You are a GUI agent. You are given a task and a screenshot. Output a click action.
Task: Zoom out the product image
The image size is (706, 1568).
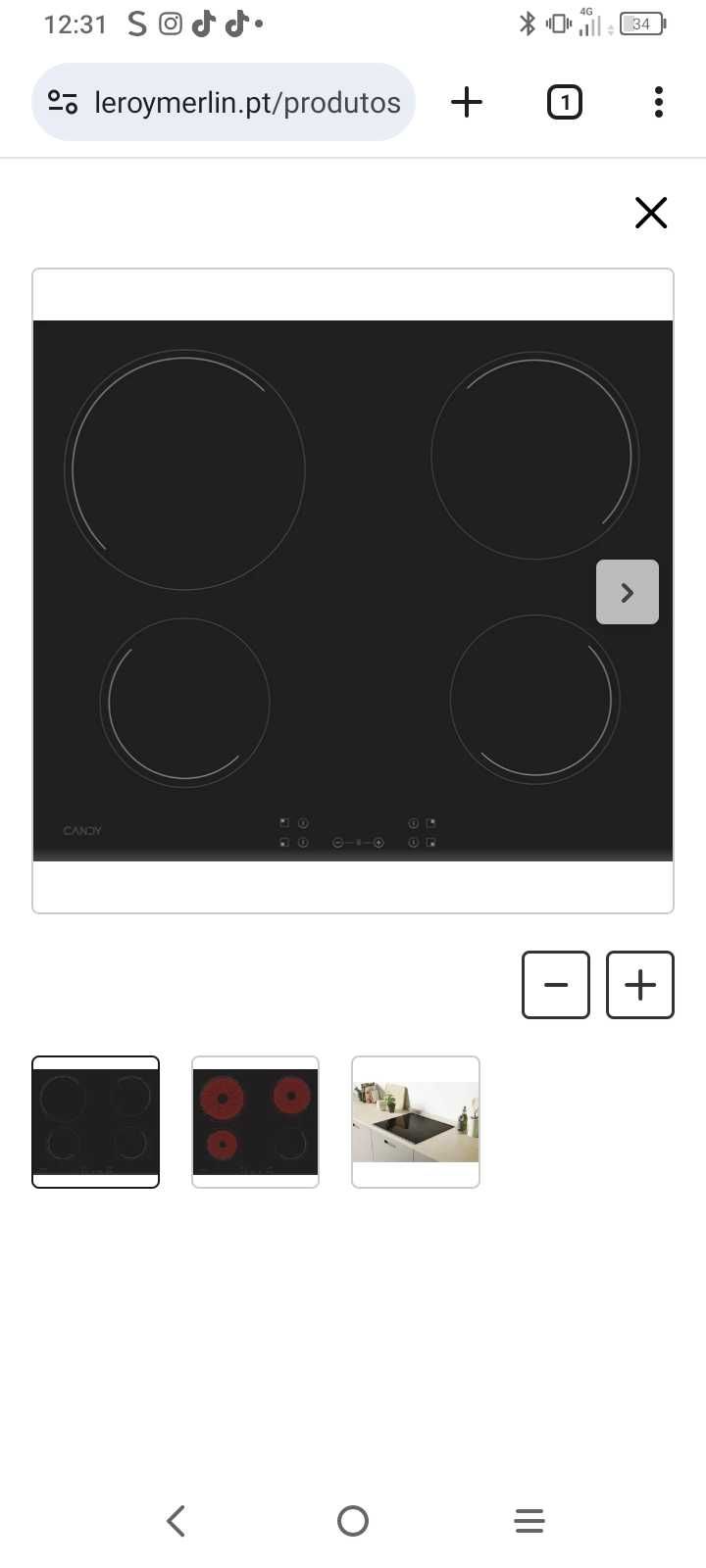556,985
